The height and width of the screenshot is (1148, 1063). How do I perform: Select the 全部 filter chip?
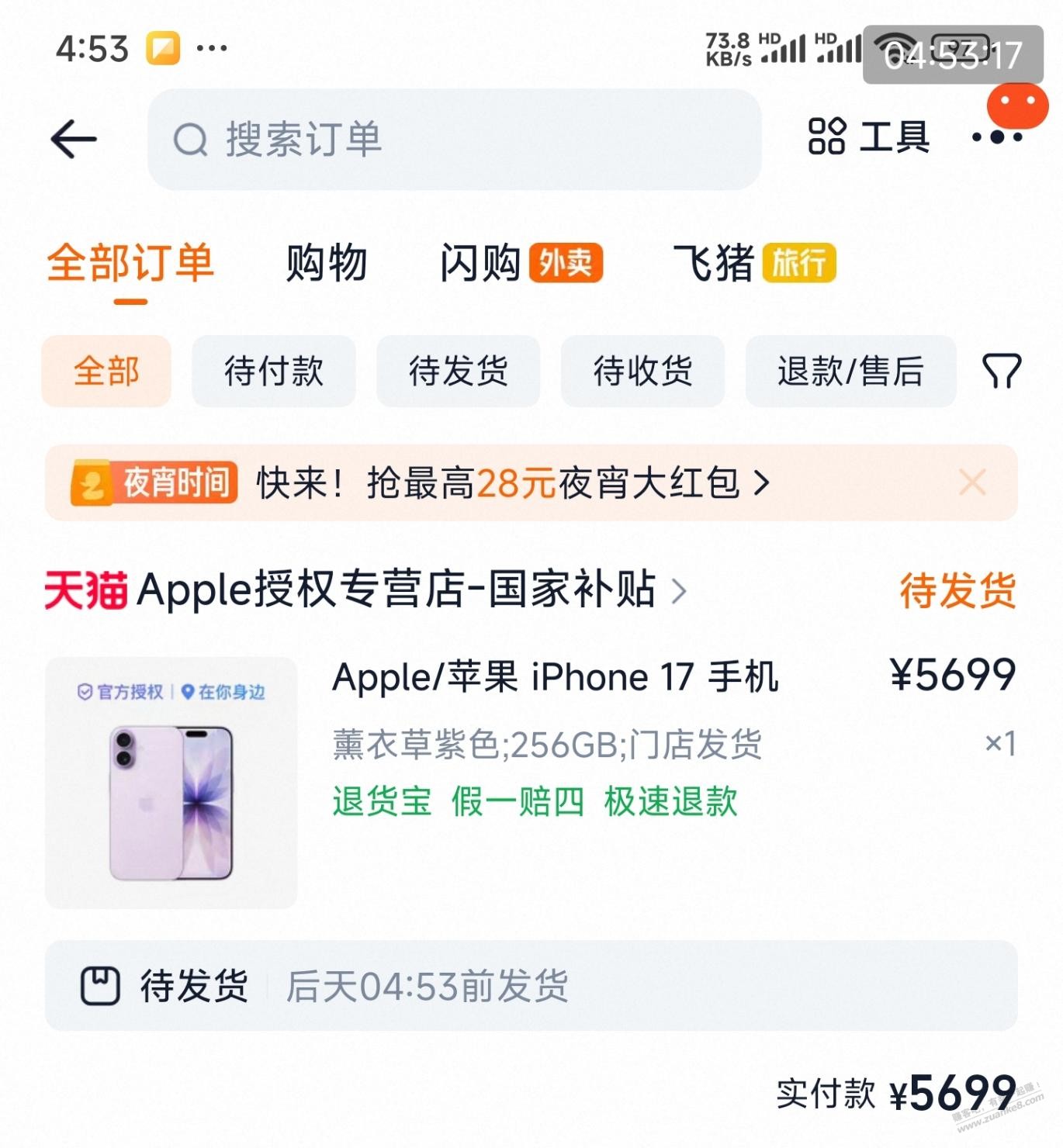tap(106, 371)
